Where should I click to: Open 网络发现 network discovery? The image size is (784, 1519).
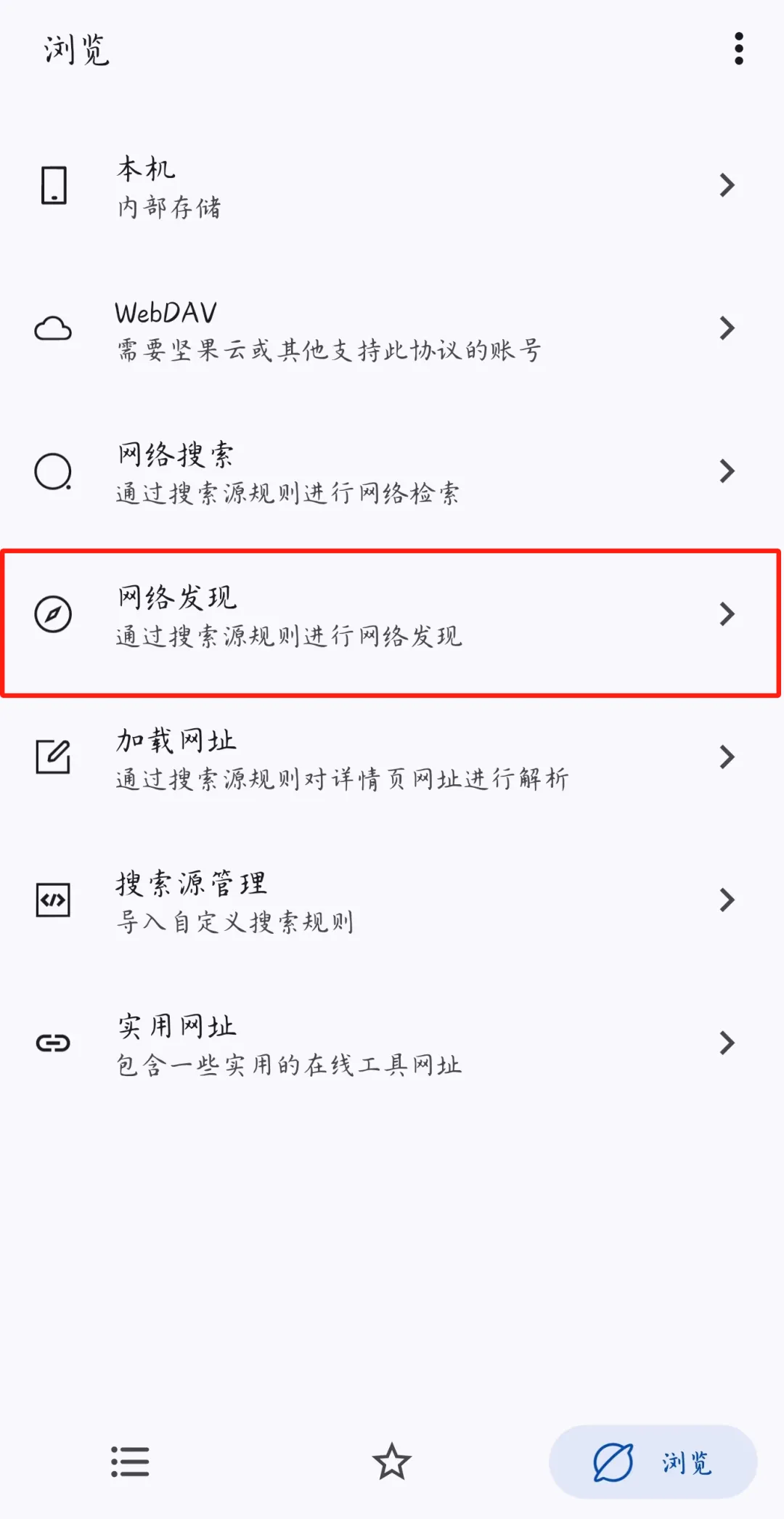[x=392, y=615]
